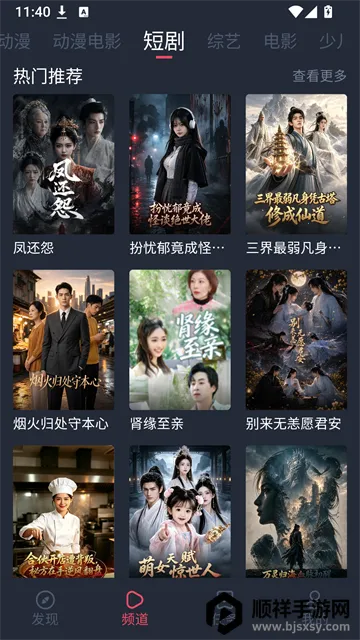360x640 pixels.
Task: Switch to the 电影 tab
Action: [280, 42]
